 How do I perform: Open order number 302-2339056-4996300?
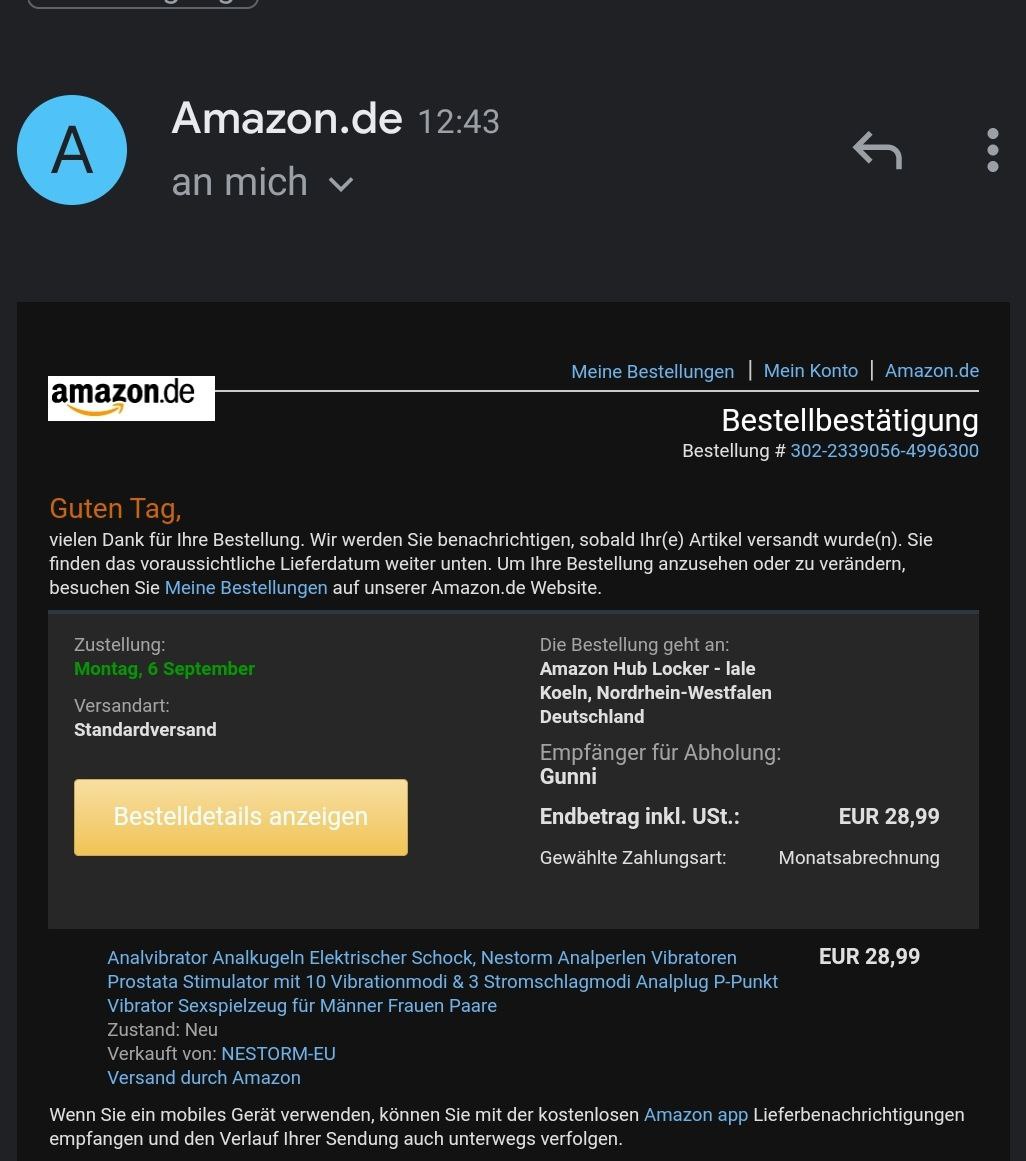tap(884, 451)
